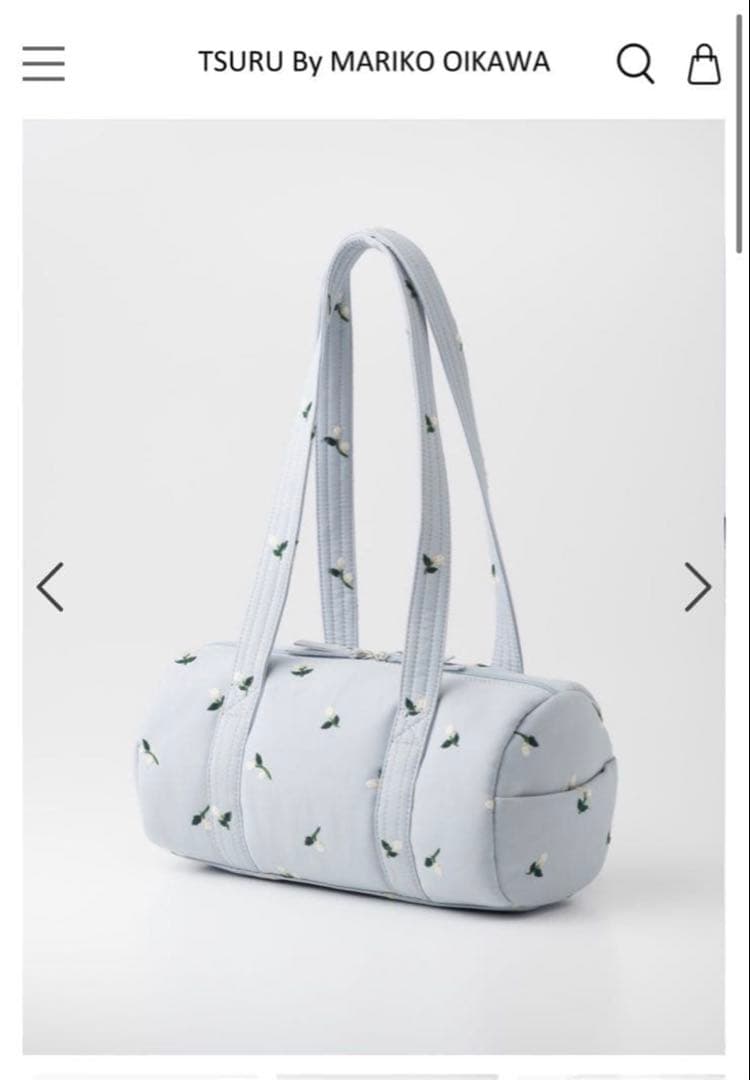This screenshot has height=1080, width=750.
Task: Open the shopping bag
Action: [704, 63]
